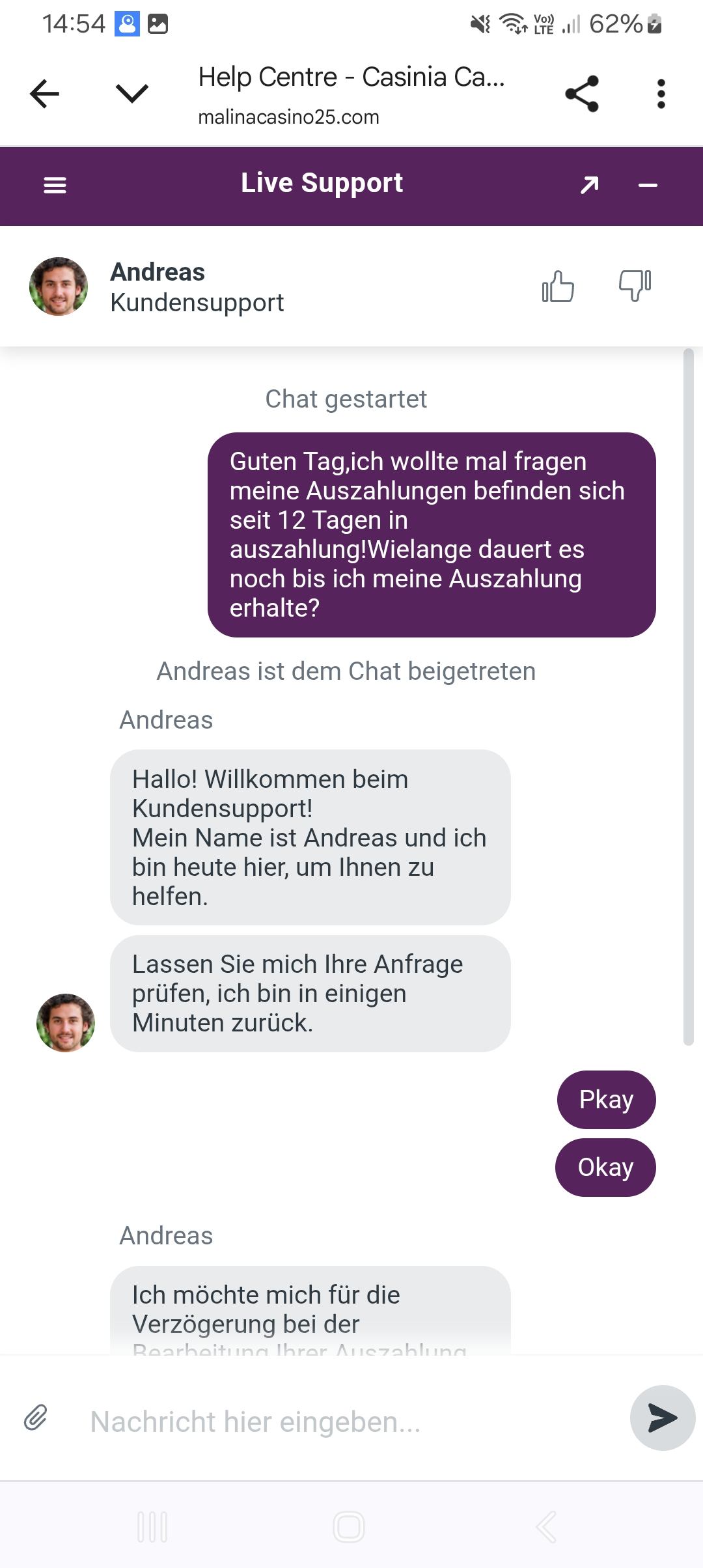
Task: Go back using the browser arrow
Action: (44, 94)
